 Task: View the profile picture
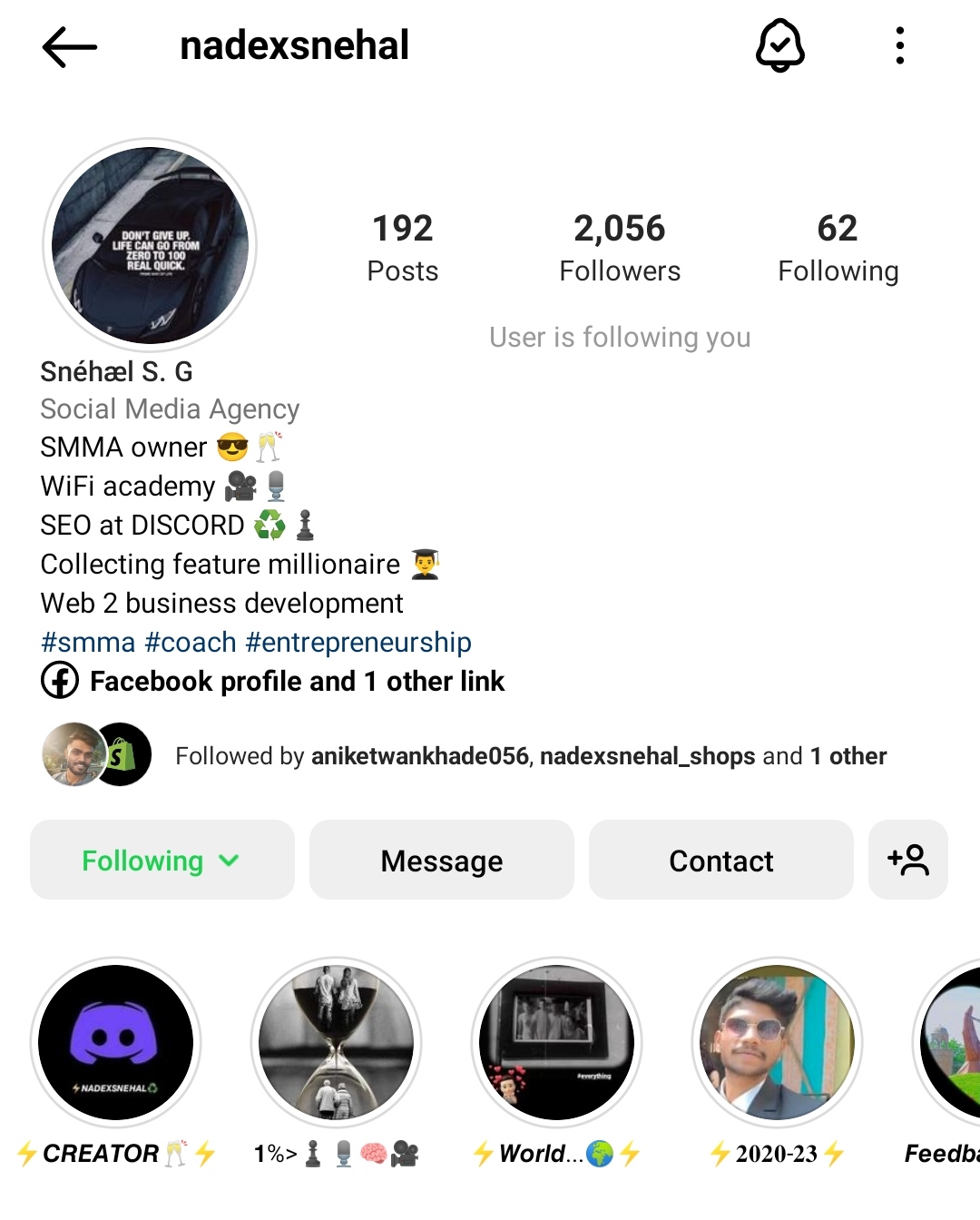click(150, 245)
